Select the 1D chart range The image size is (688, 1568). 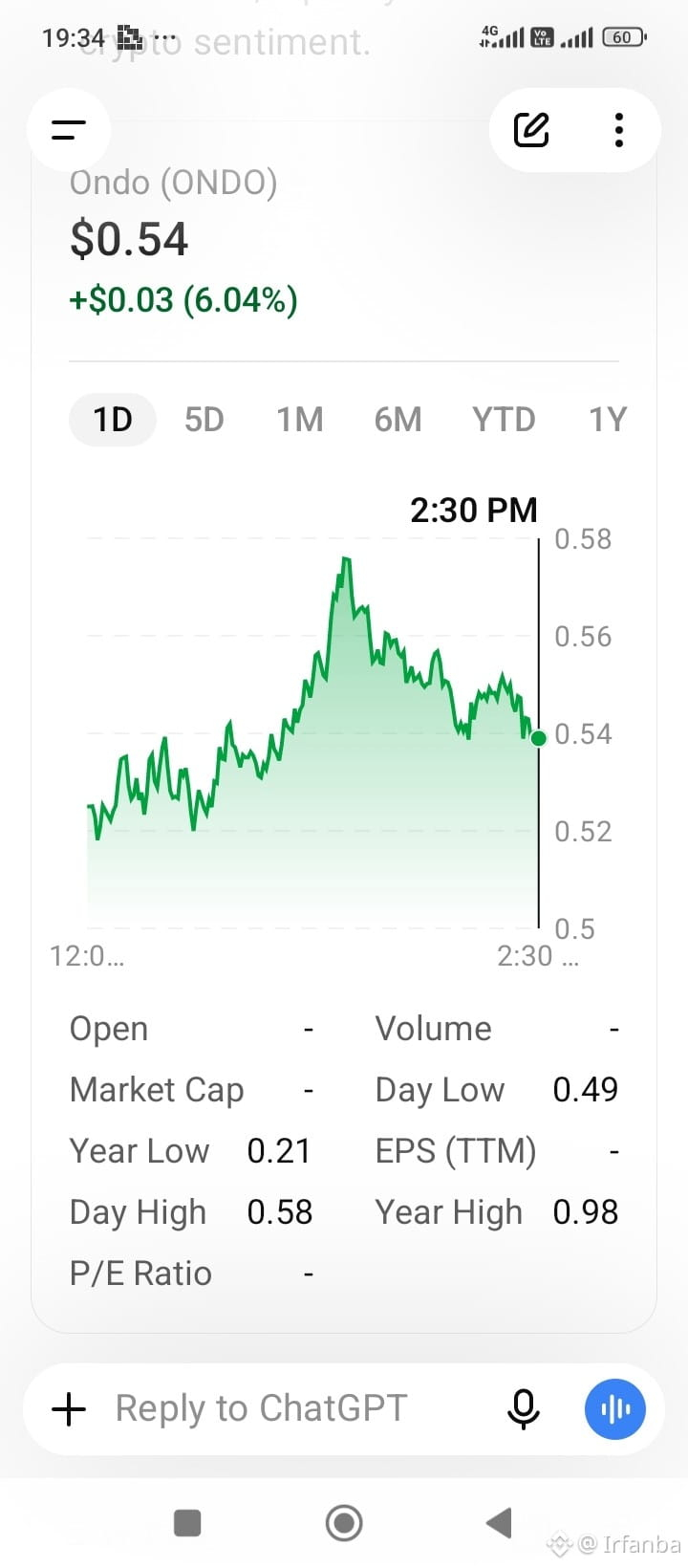pyautogui.click(x=113, y=420)
